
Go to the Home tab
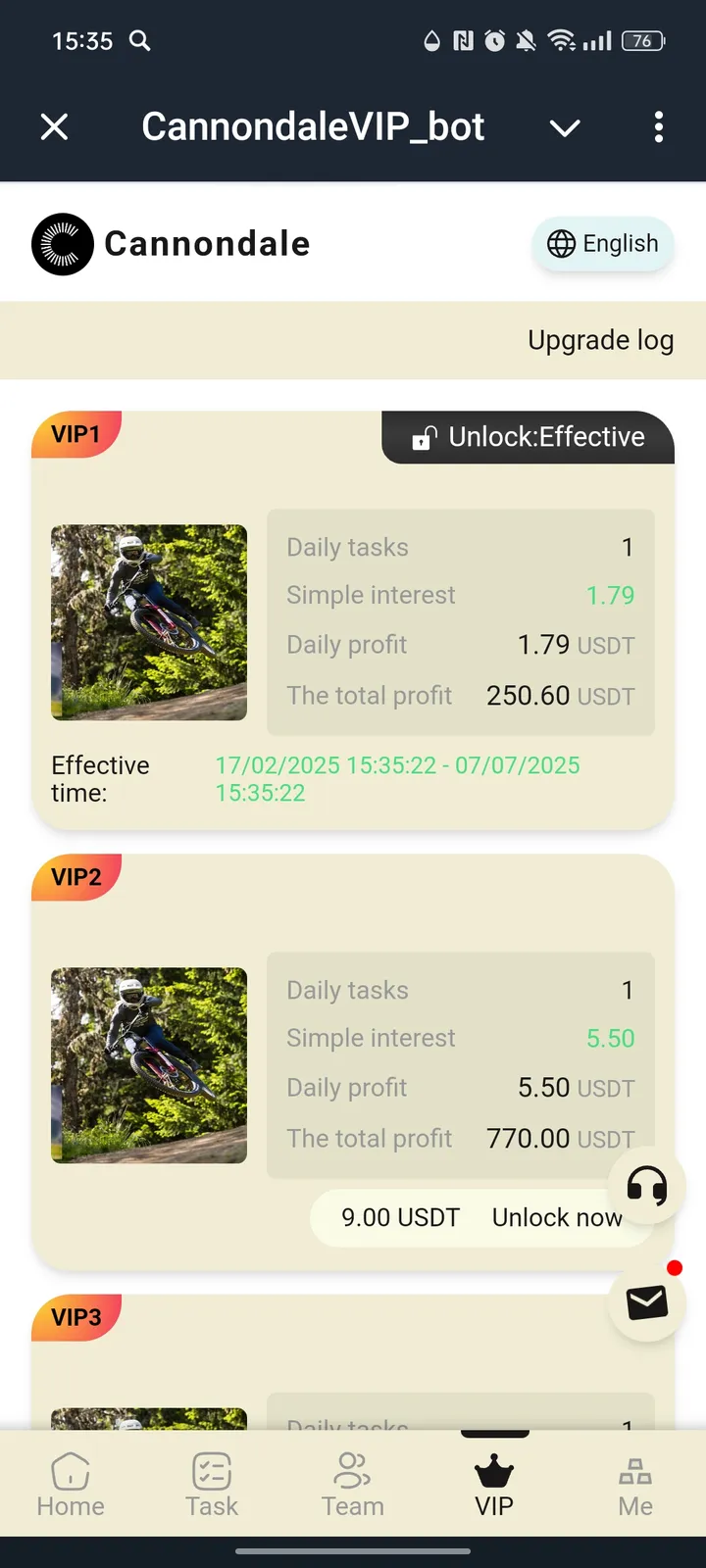[x=71, y=1485]
